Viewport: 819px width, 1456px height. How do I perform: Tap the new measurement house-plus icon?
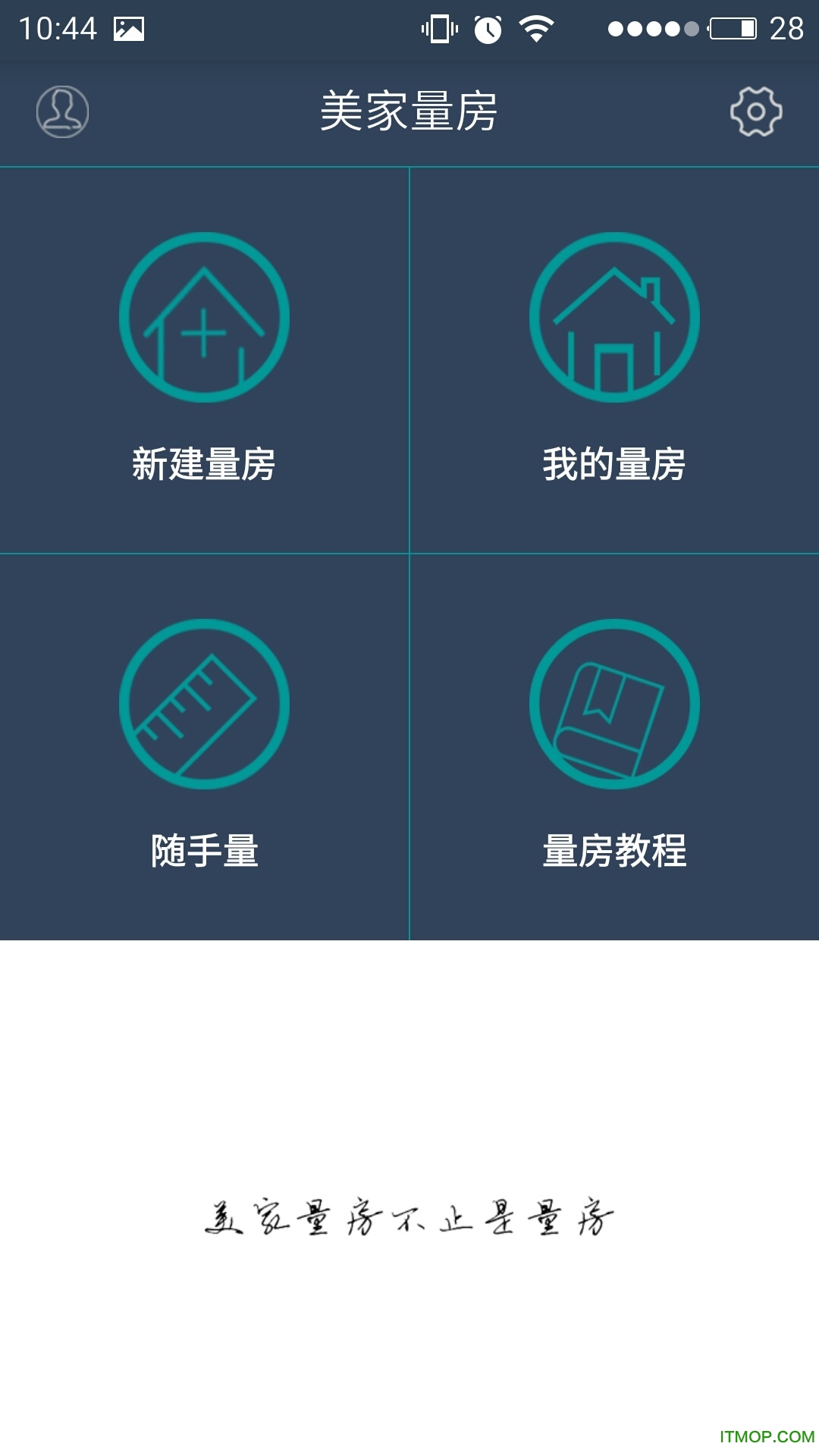pos(203,318)
